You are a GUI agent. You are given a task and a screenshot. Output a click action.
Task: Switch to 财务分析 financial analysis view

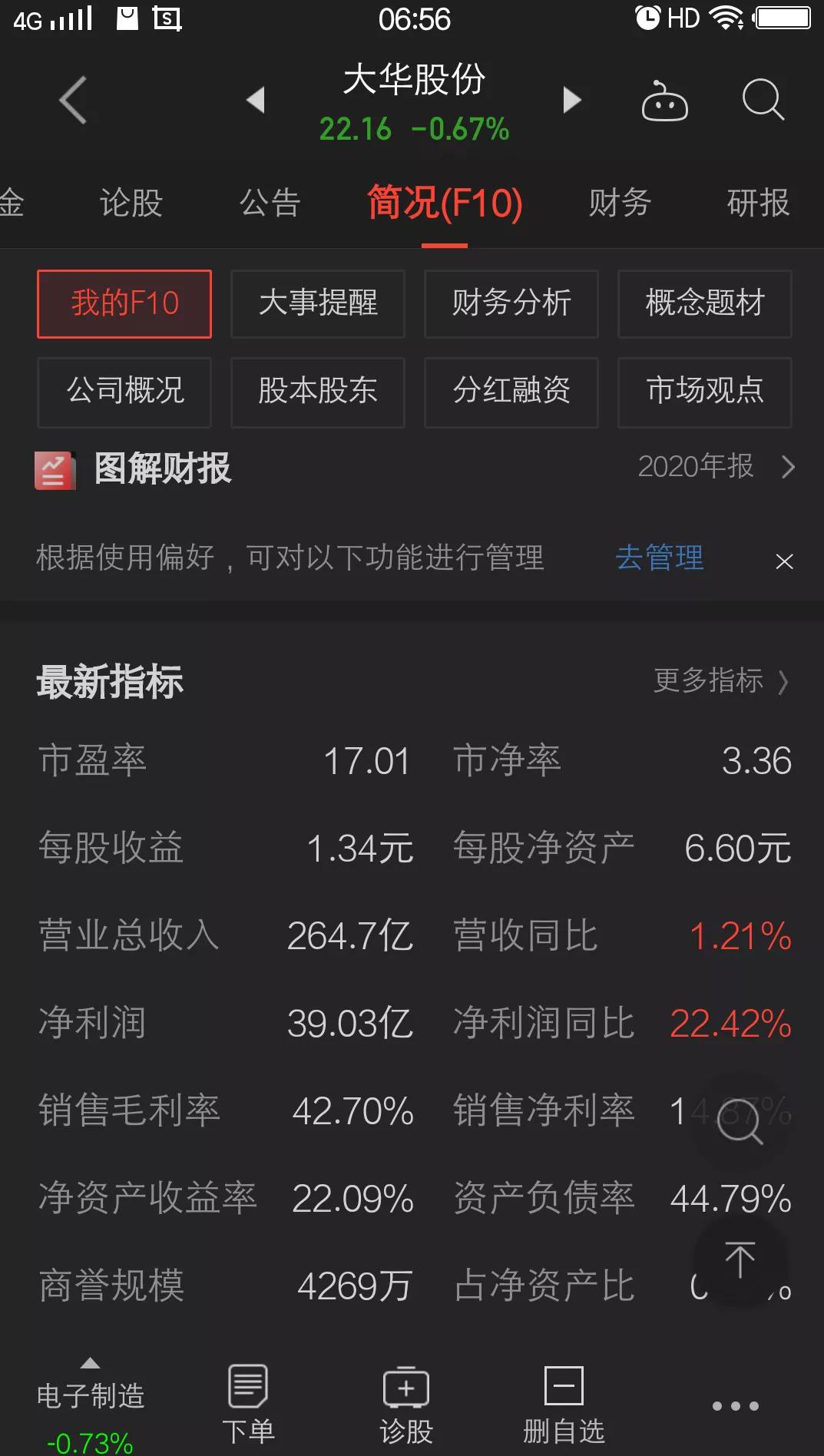[x=511, y=303]
